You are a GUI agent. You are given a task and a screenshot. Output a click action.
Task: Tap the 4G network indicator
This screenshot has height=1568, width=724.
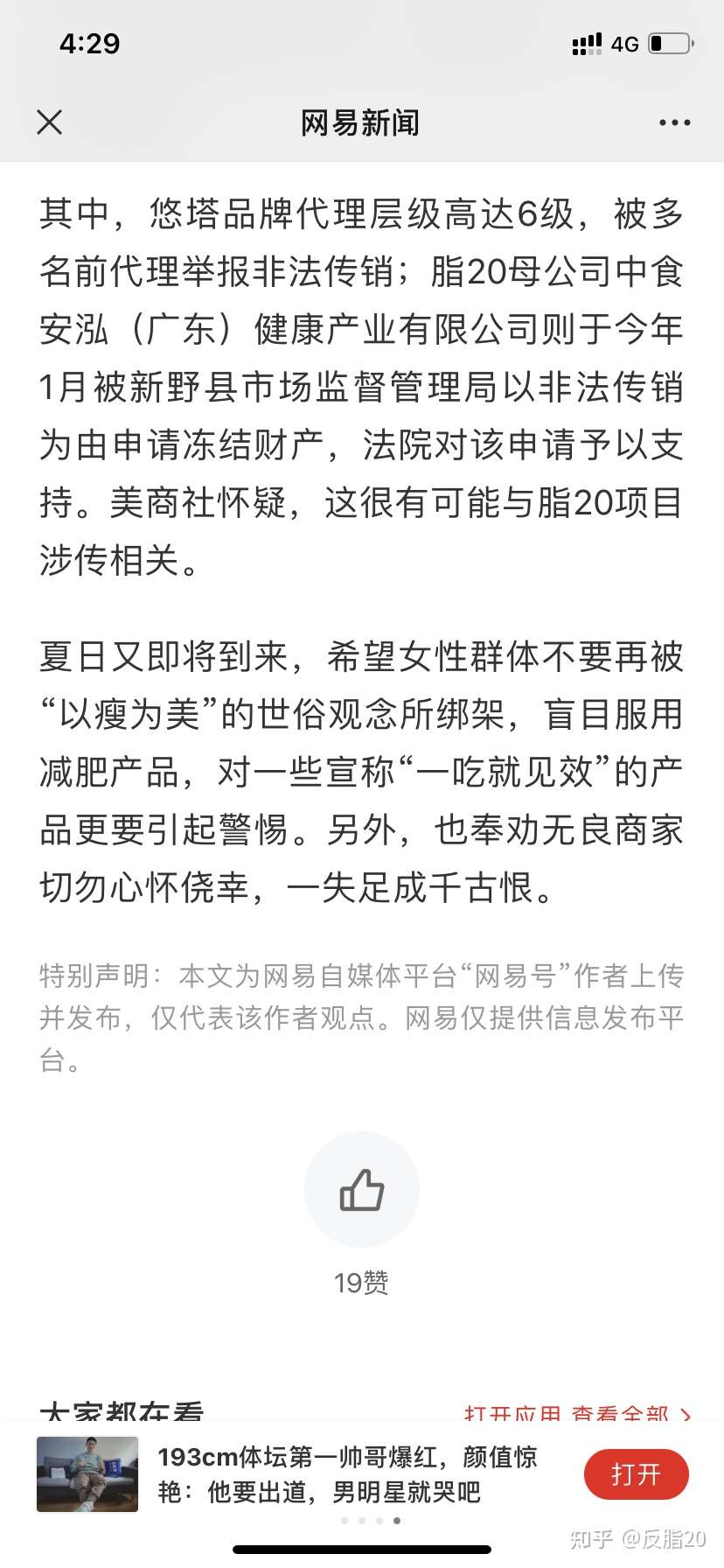point(623,44)
